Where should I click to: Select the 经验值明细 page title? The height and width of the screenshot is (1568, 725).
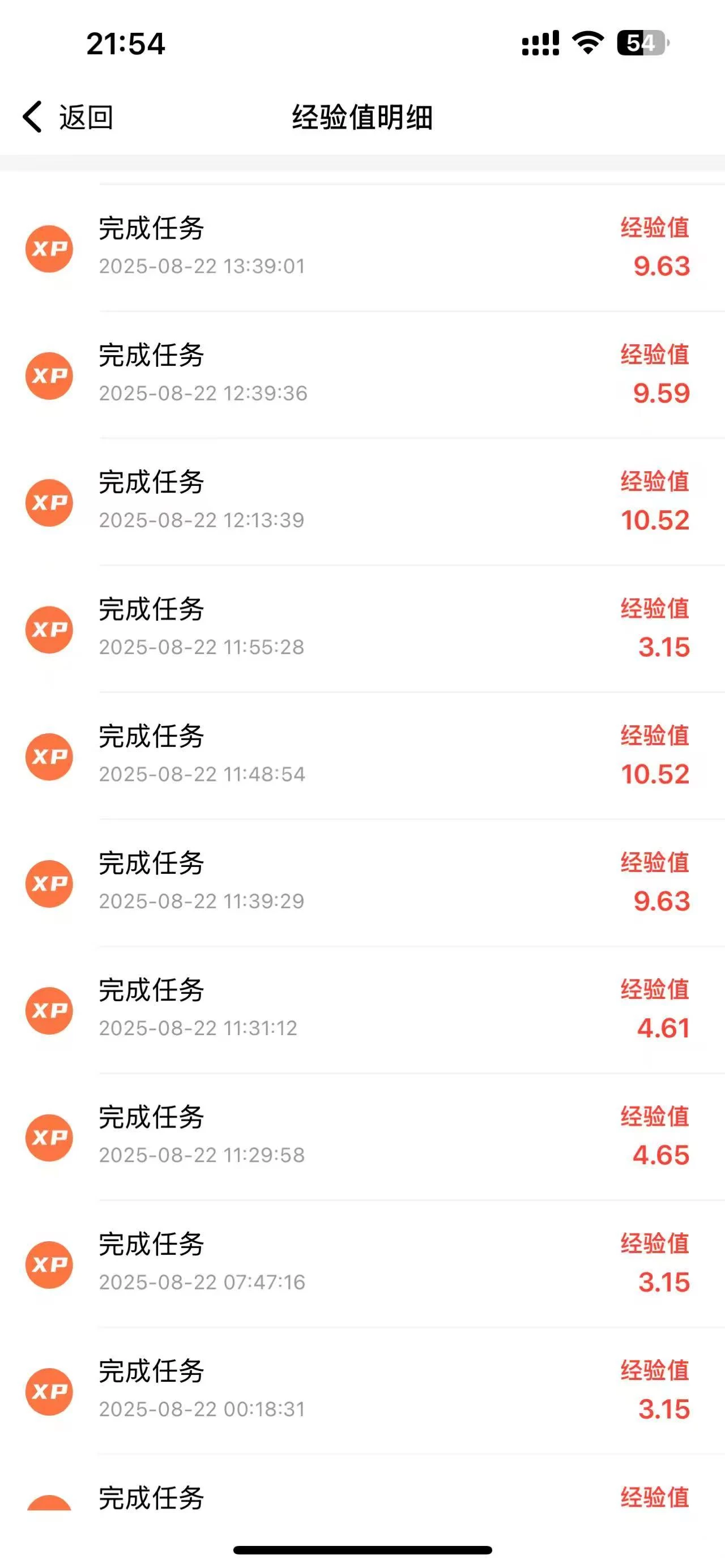(x=362, y=117)
